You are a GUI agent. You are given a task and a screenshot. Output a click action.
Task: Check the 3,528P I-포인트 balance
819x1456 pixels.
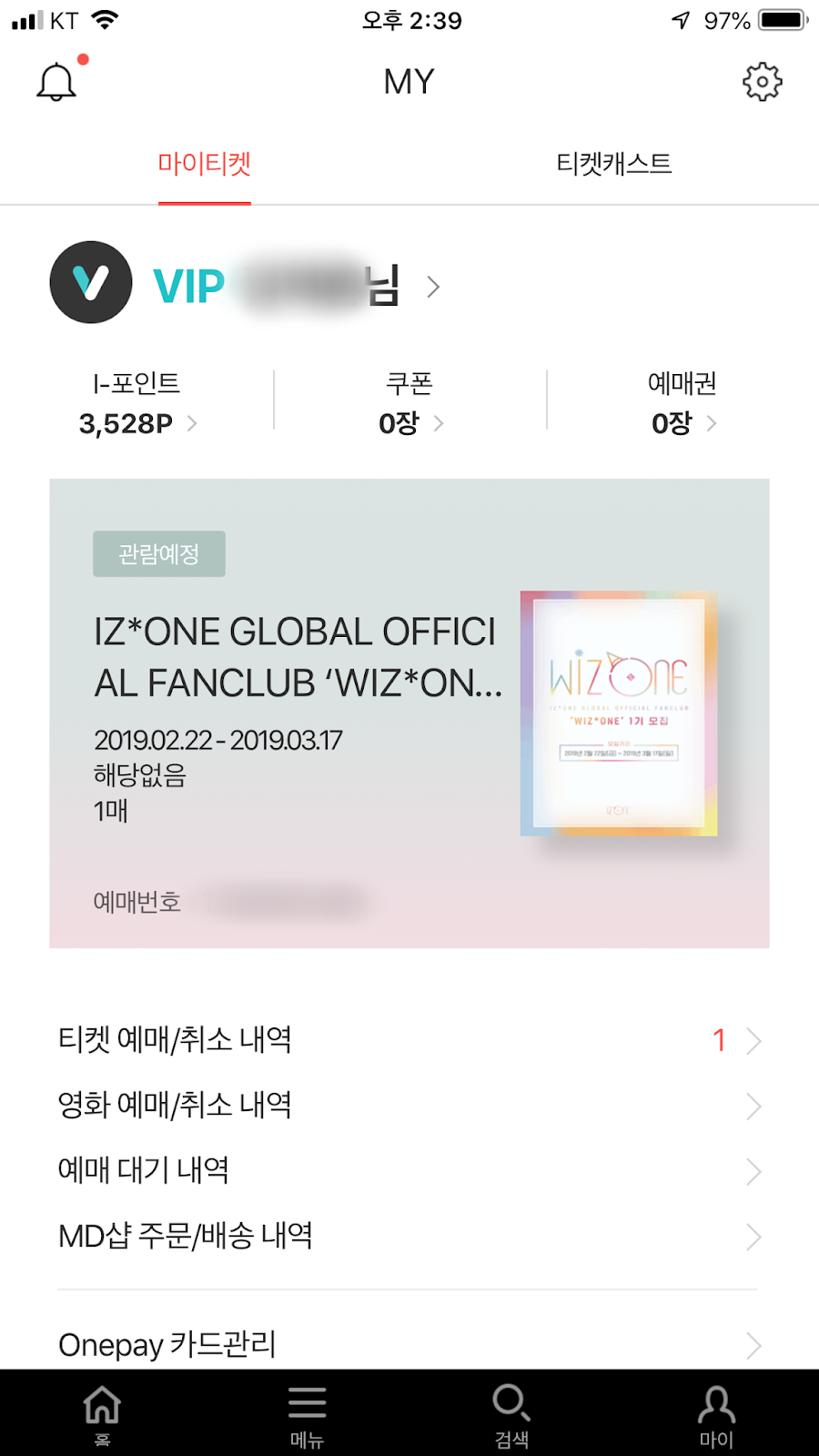[135, 403]
